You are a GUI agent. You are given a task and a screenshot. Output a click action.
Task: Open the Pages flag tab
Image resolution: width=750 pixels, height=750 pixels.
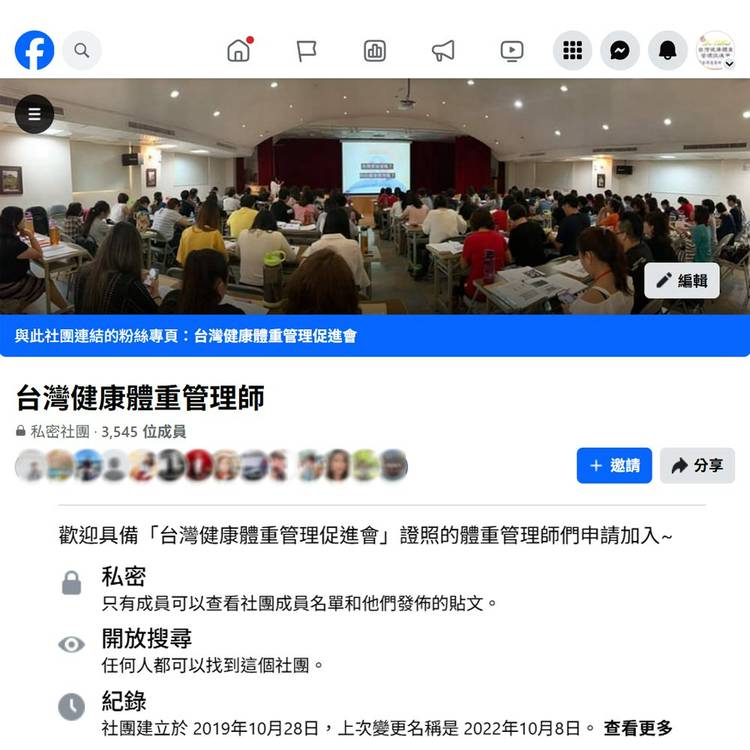click(307, 50)
